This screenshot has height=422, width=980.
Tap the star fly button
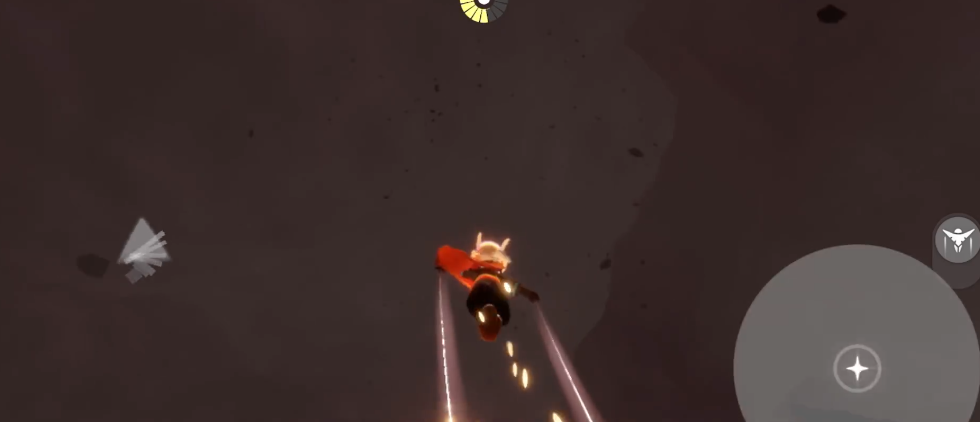(x=857, y=368)
